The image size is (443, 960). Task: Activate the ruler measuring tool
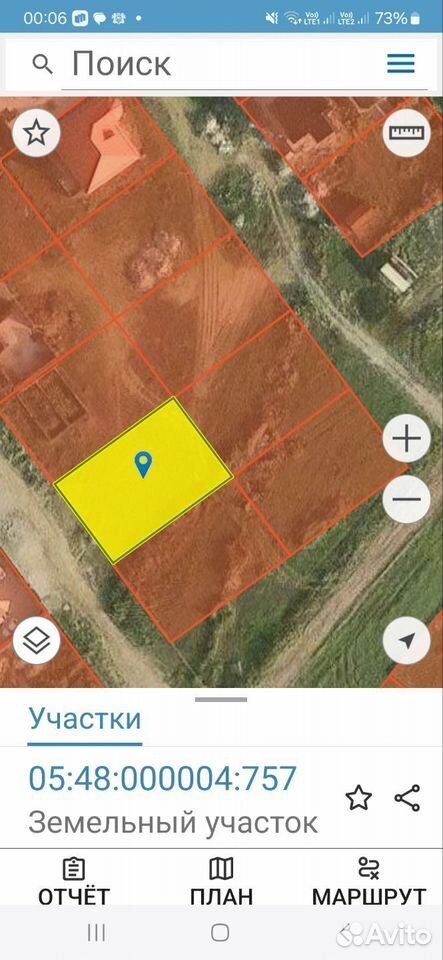(406, 132)
